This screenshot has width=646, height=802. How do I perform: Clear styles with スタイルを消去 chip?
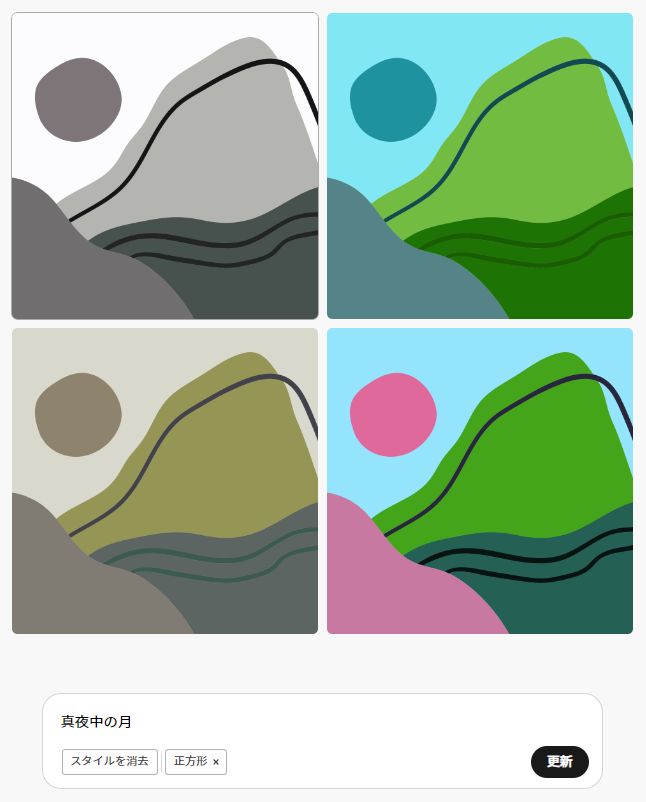pos(110,762)
